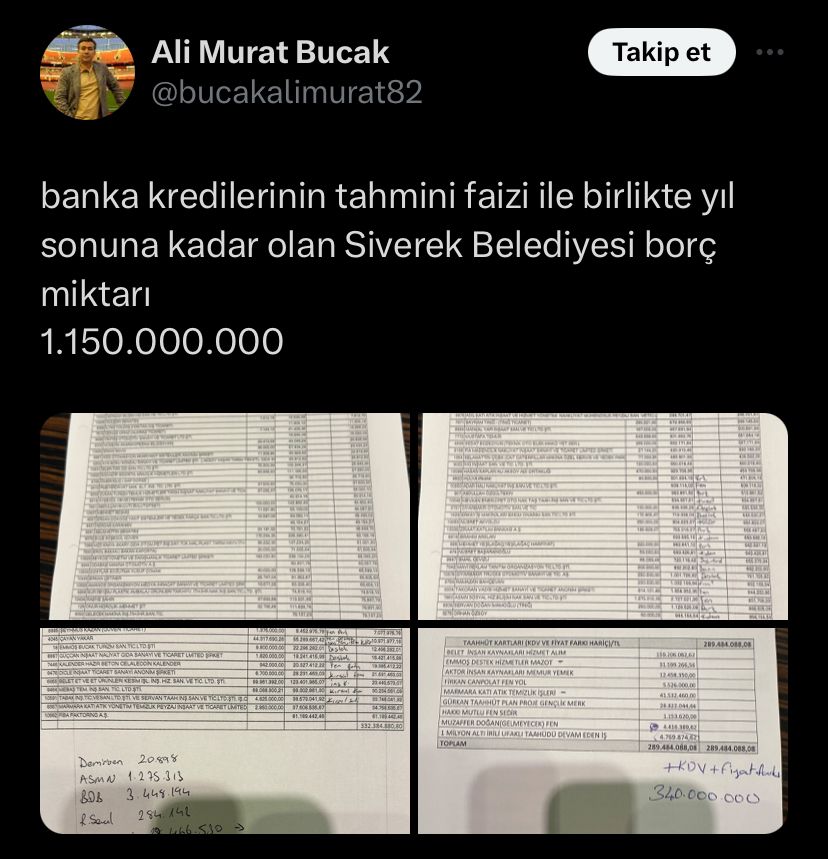The height and width of the screenshot is (859, 828).
Task: Open the @bucakalimurat82 profile link
Action: point(287,93)
